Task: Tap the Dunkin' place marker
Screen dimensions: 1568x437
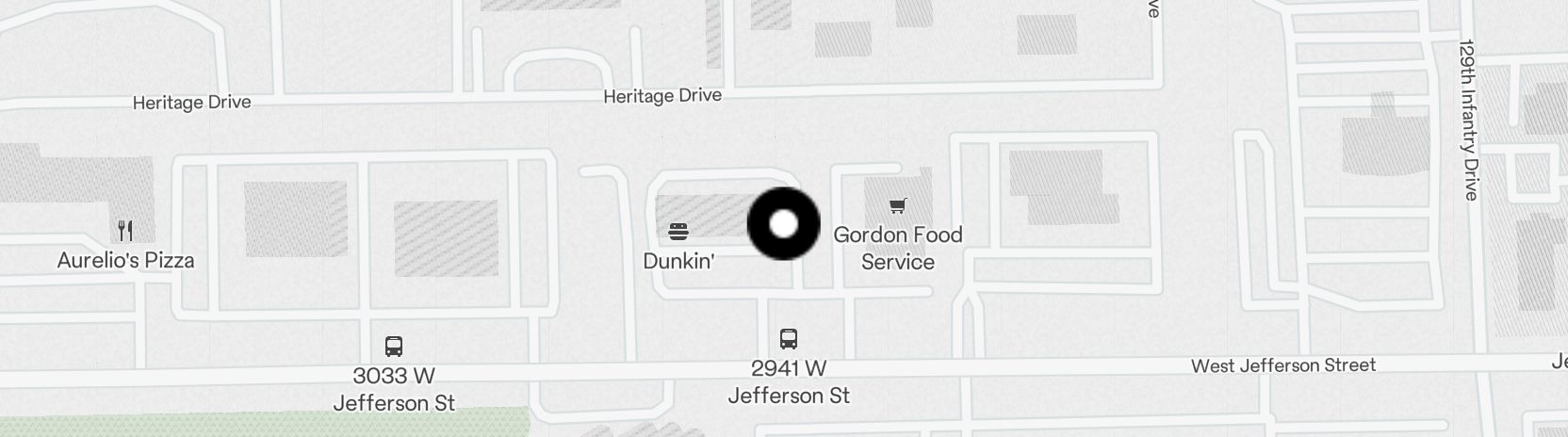Action: pyautogui.click(x=678, y=231)
